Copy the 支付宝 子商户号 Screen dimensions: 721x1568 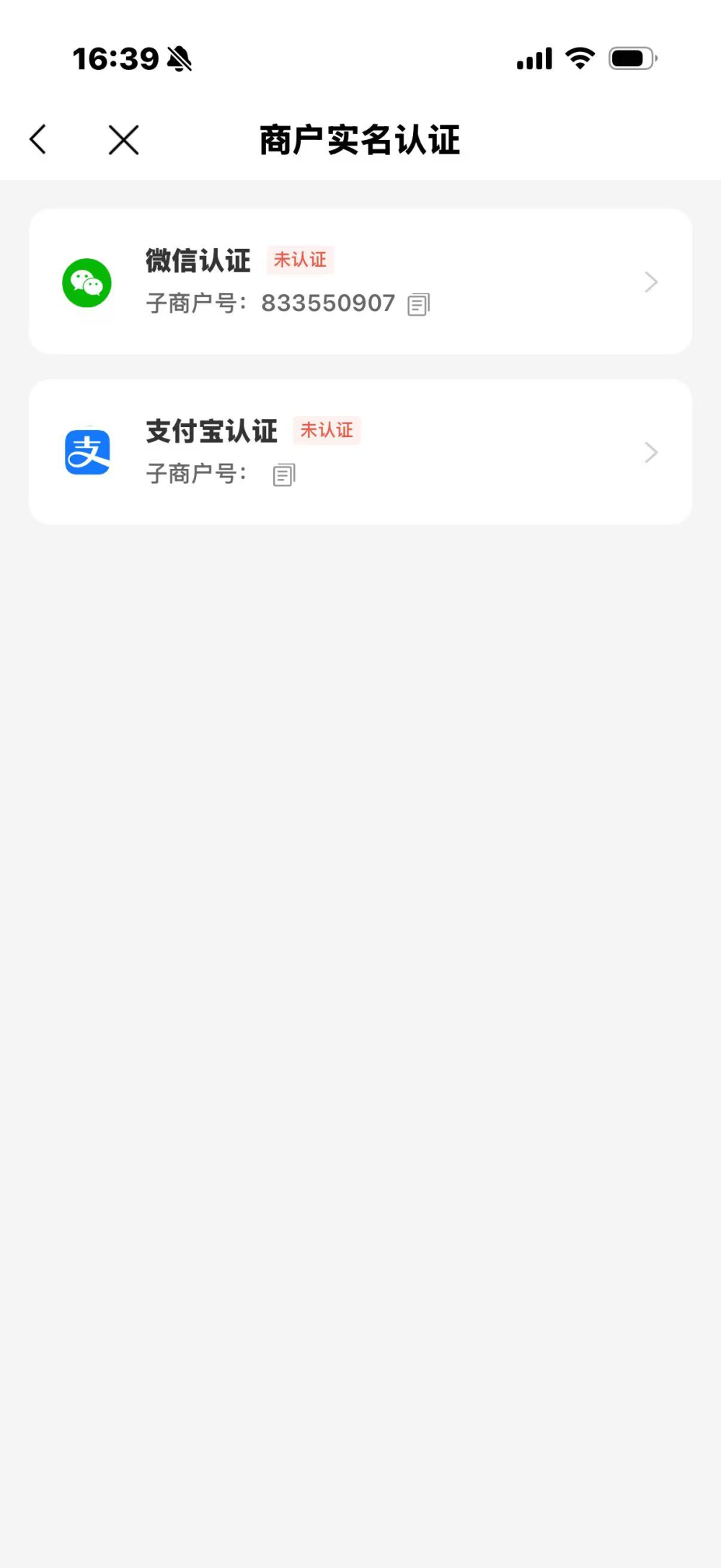[284, 475]
